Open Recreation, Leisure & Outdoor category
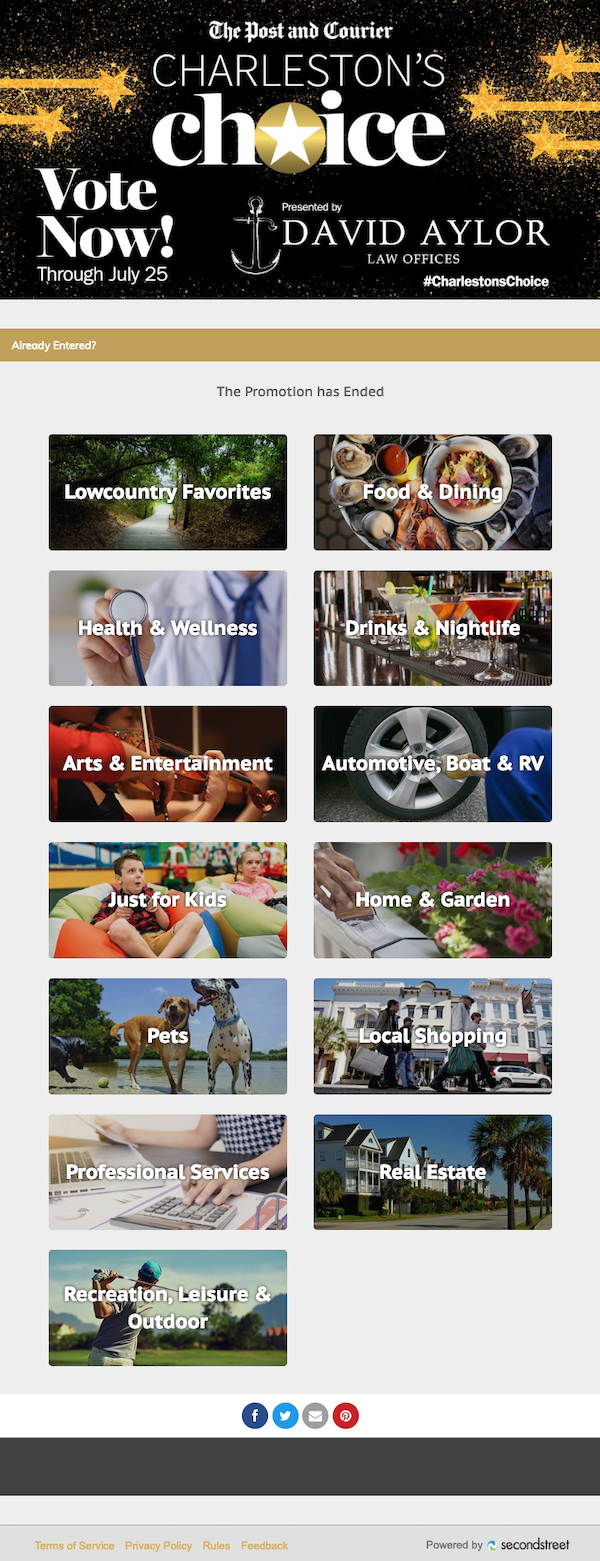The width and height of the screenshot is (600, 1561). [168, 1308]
